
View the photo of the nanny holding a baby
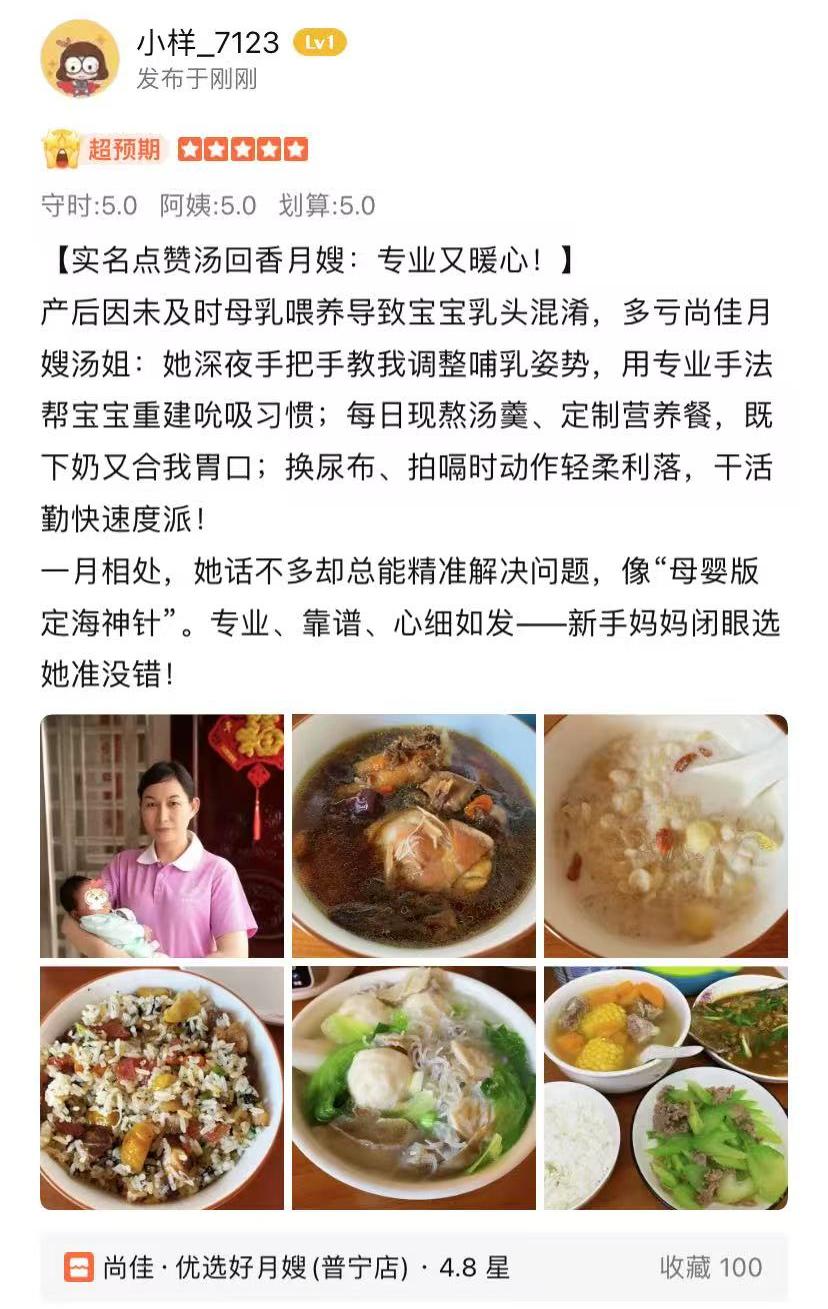tap(162, 836)
